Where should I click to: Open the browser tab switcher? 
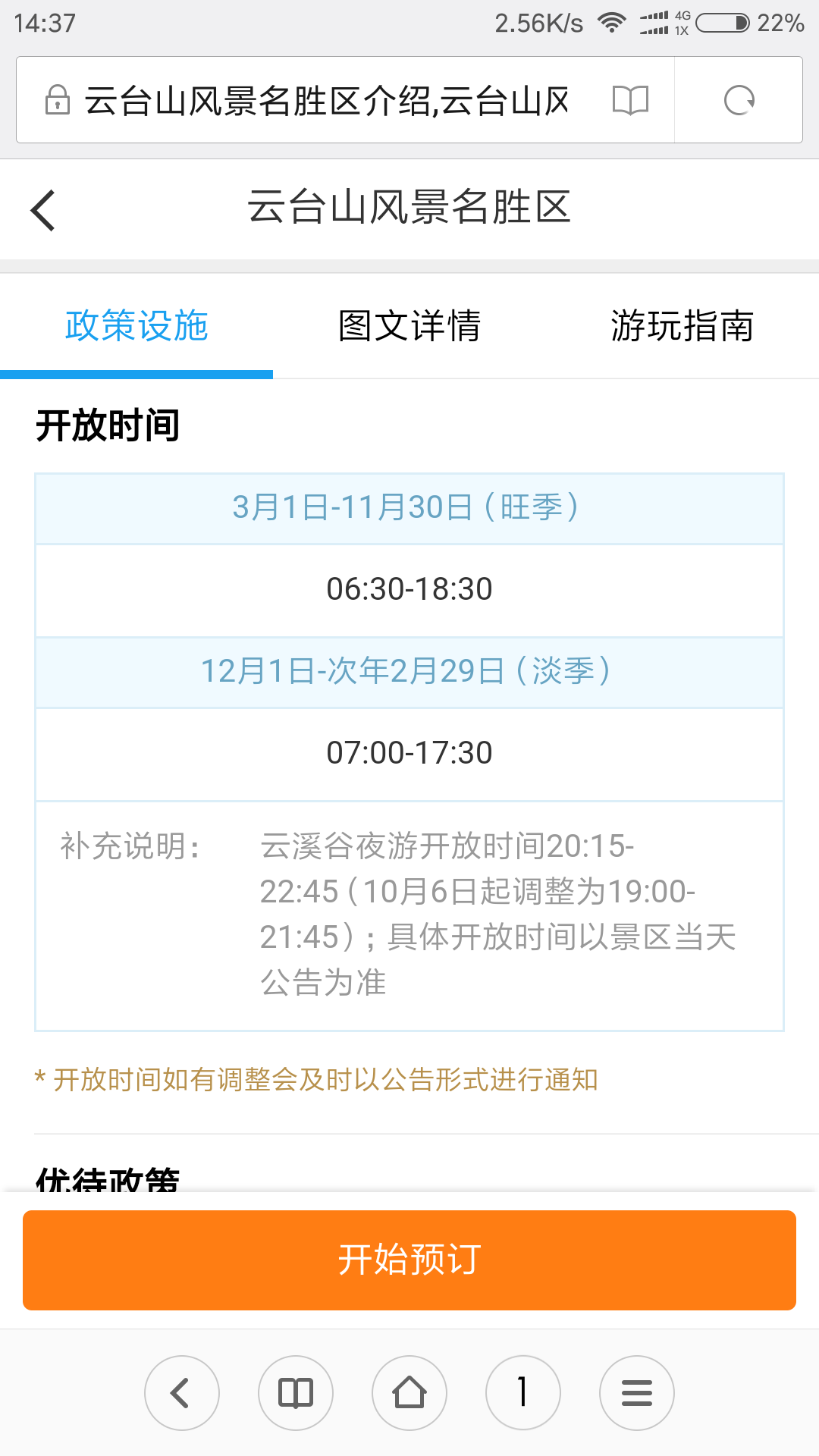click(x=523, y=1393)
